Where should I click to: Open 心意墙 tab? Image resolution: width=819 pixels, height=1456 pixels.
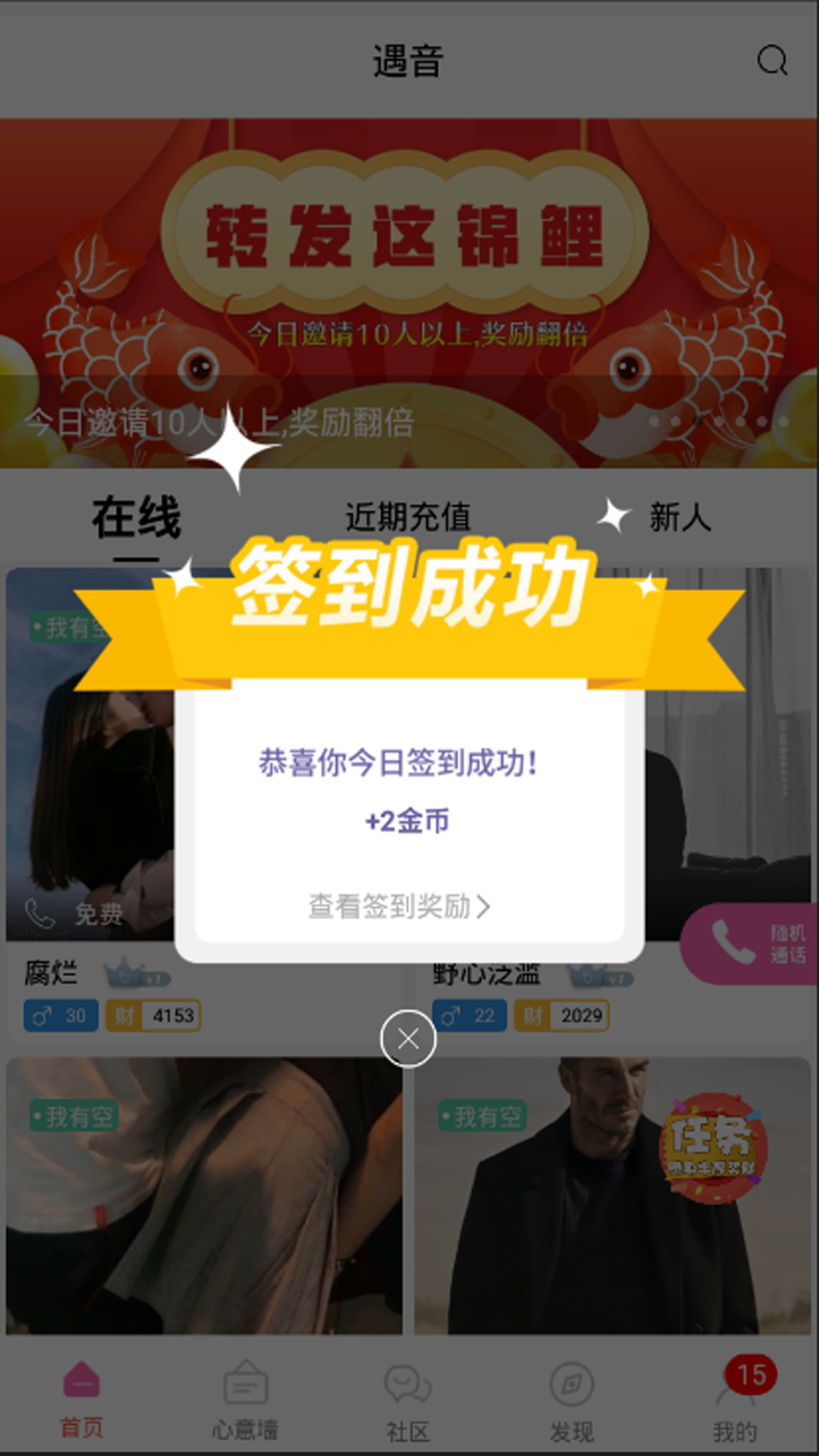[x=245, y=1400]
